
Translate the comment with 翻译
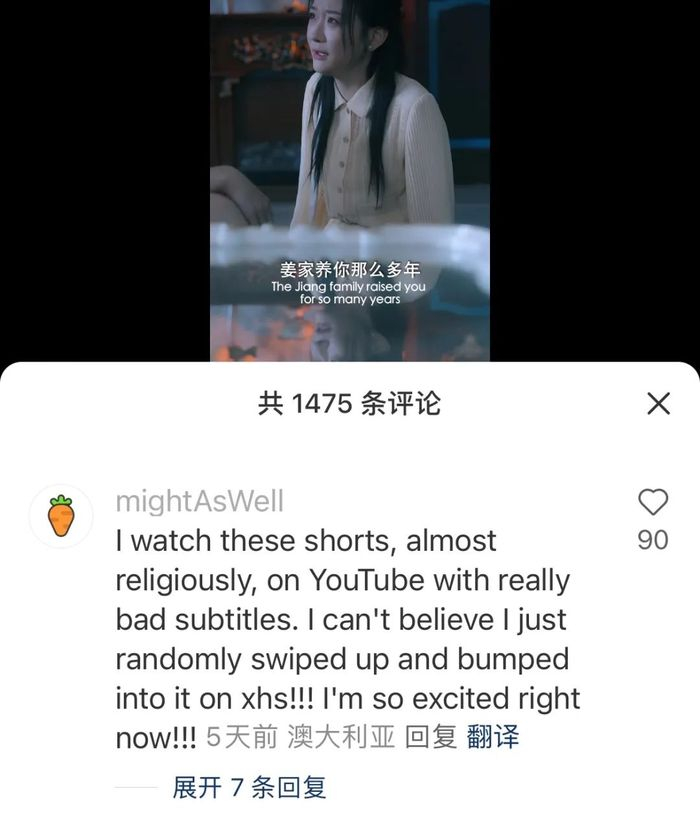(493, 736)
